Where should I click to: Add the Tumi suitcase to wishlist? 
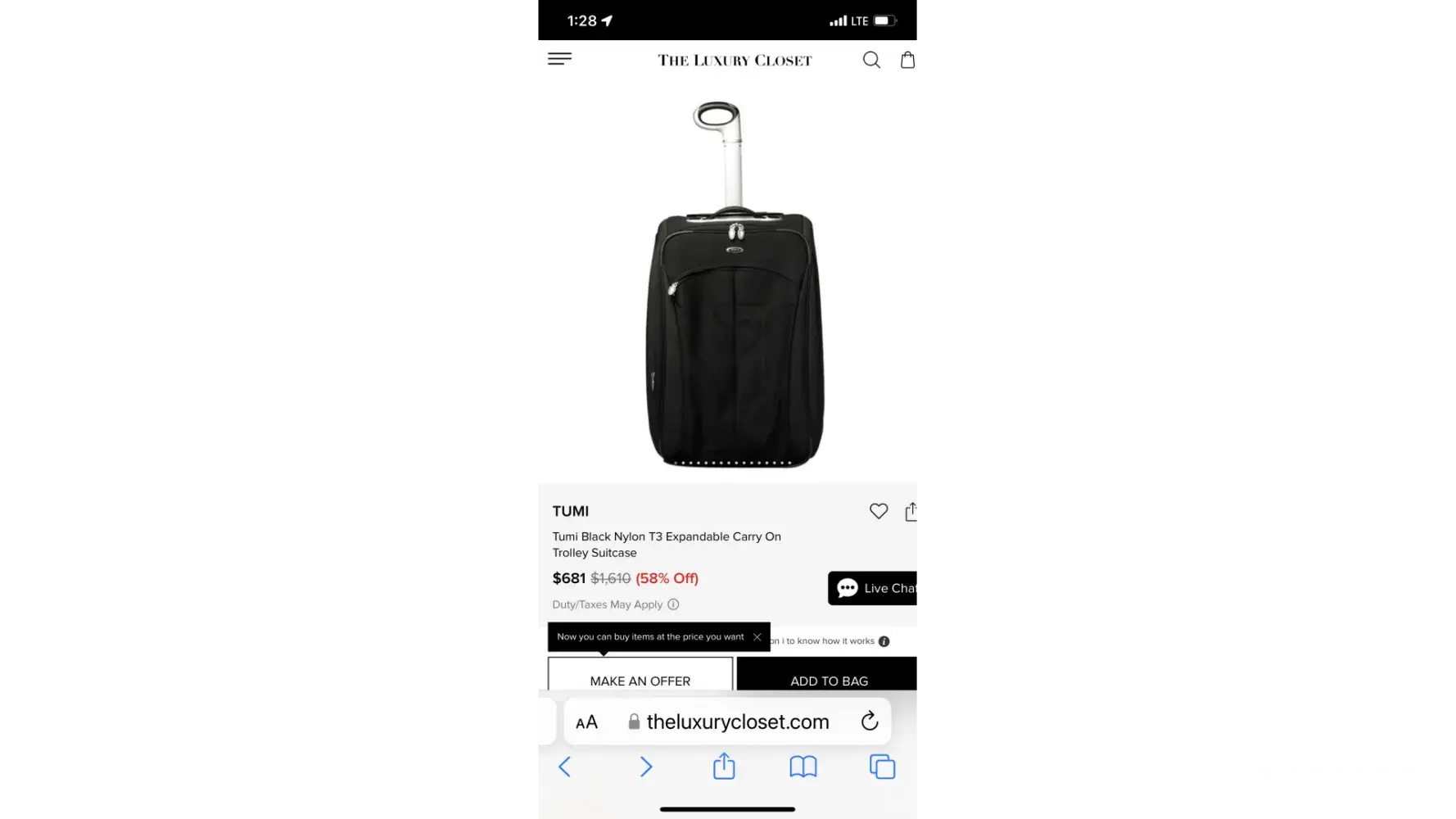(x=879, y=511)
